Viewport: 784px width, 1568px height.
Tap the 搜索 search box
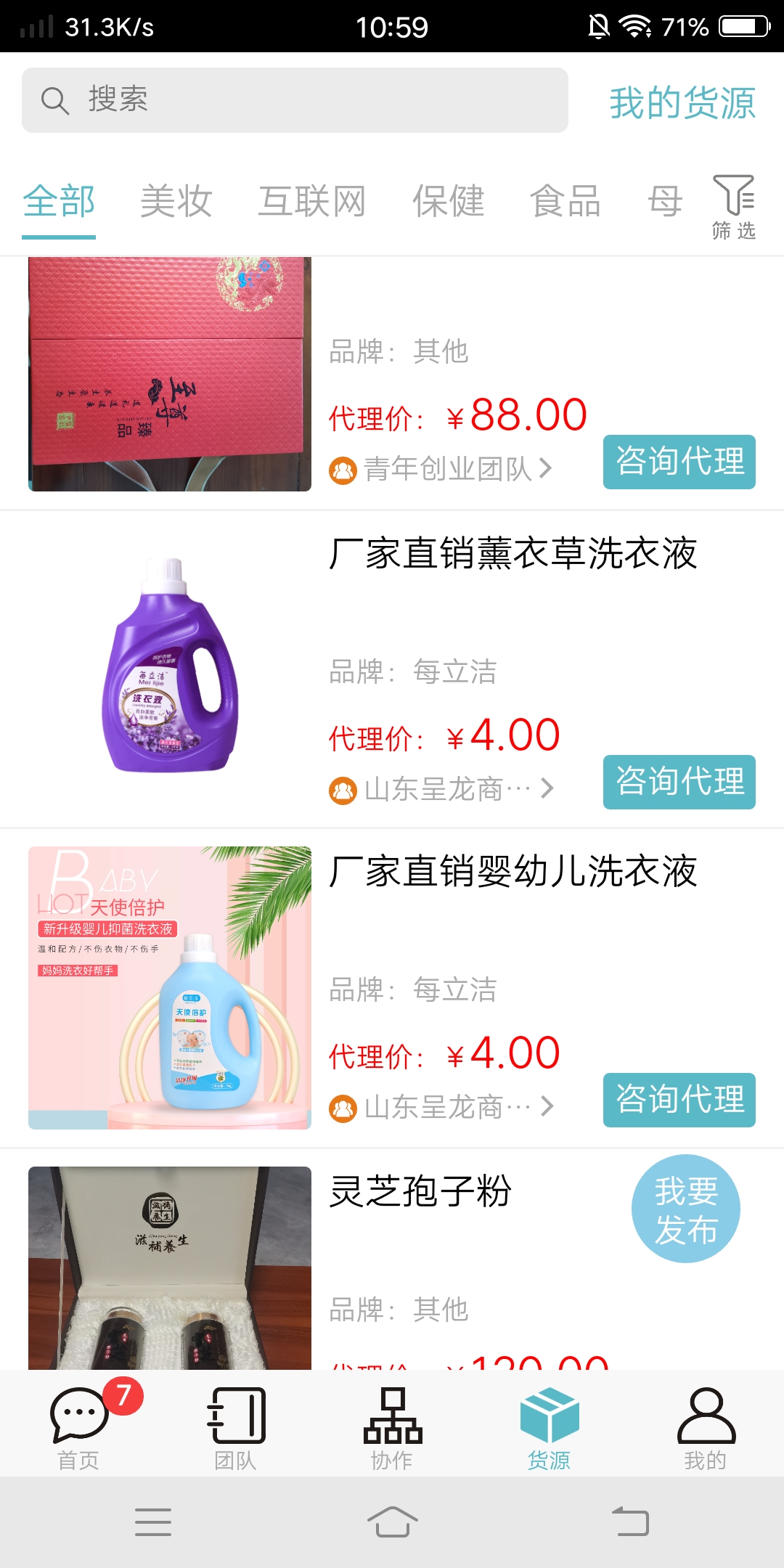[294, 100]
